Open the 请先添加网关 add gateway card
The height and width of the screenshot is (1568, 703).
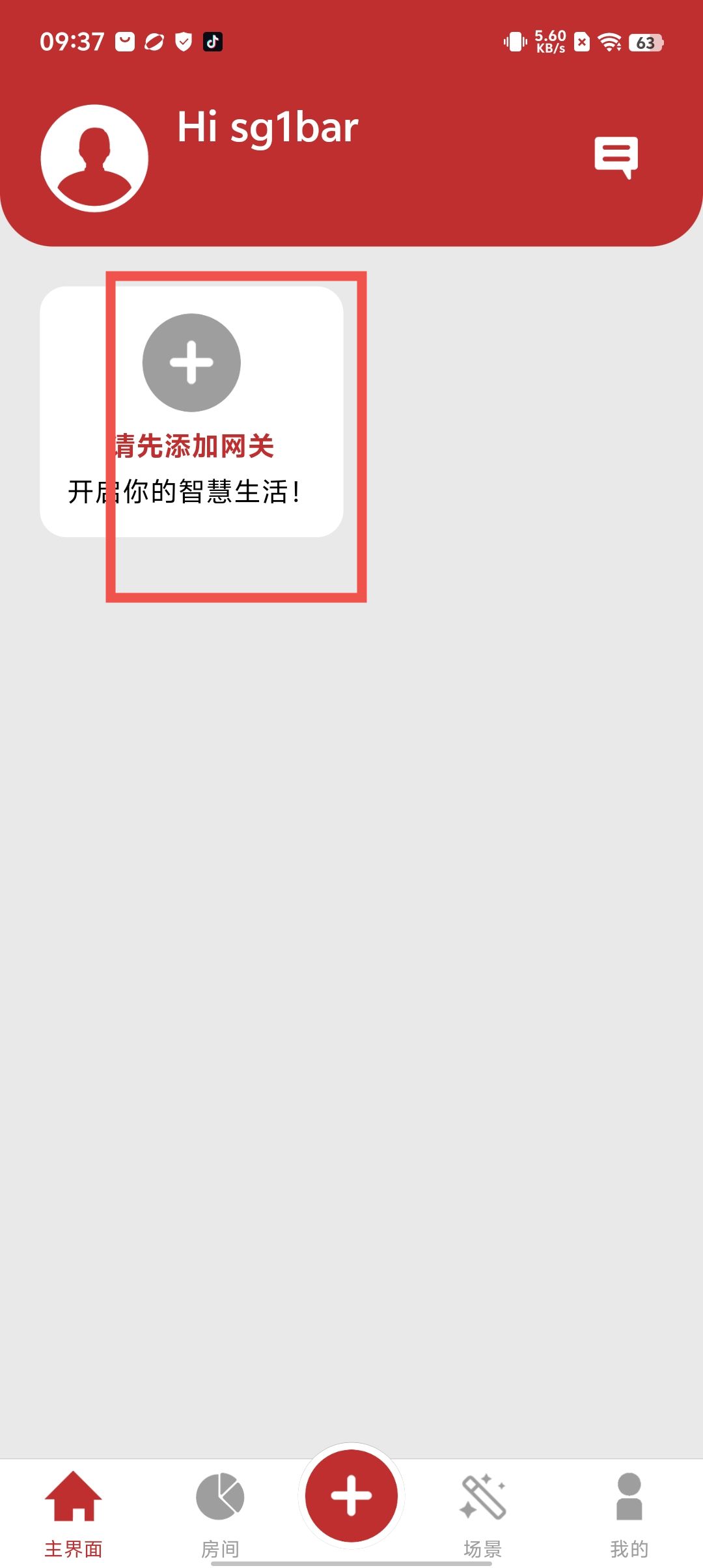click(191, 412)
